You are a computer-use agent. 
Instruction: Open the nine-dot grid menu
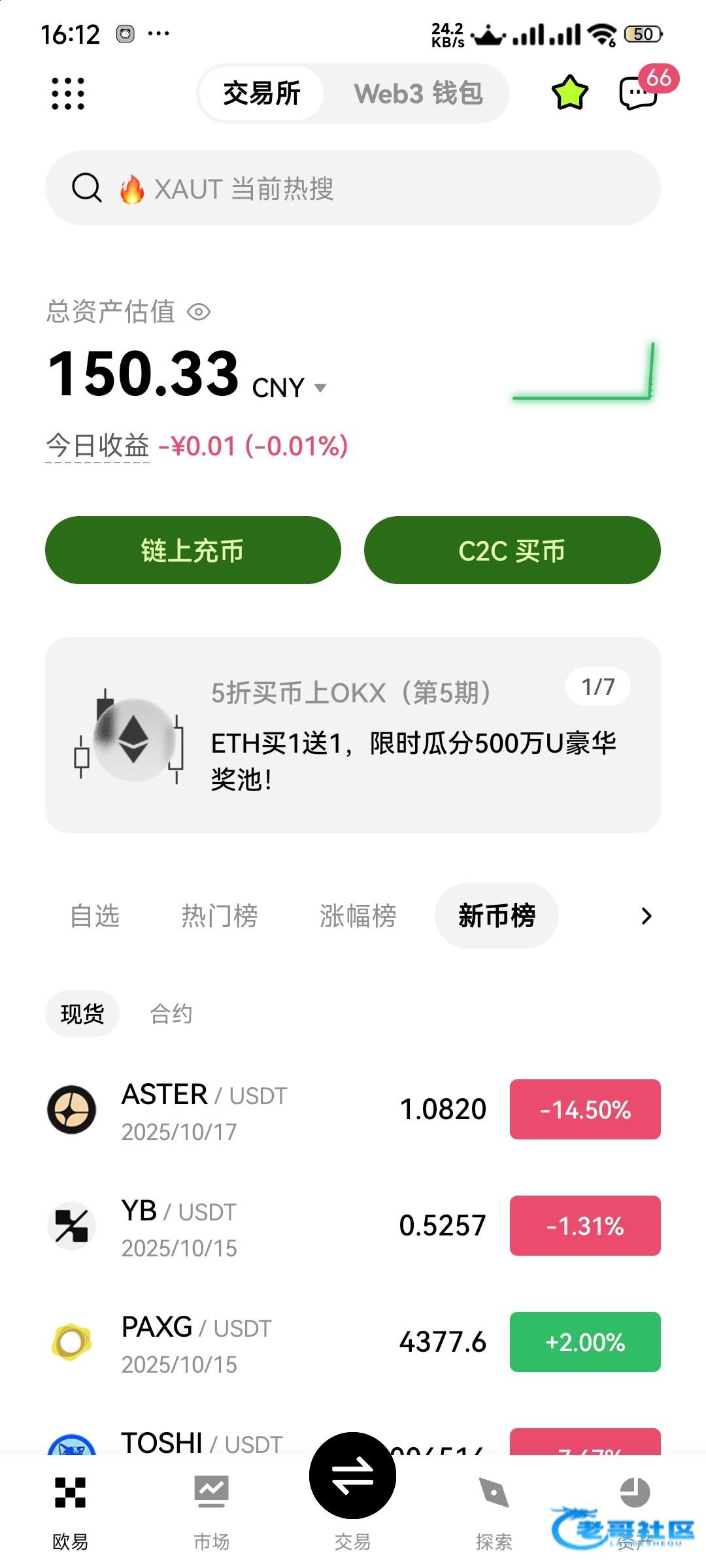click(68, 93)
